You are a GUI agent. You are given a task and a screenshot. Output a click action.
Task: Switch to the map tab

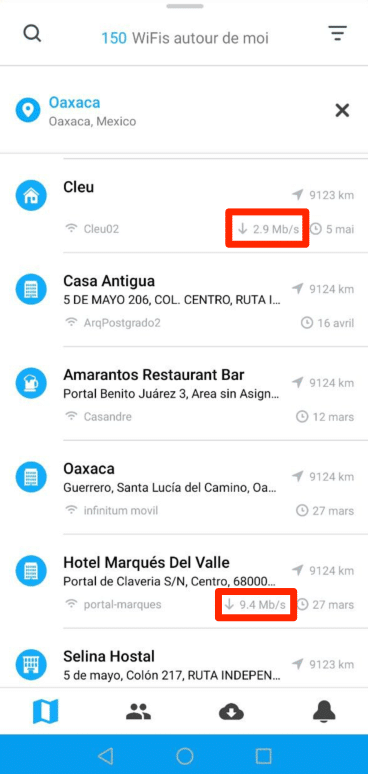(x=45, y=711)
